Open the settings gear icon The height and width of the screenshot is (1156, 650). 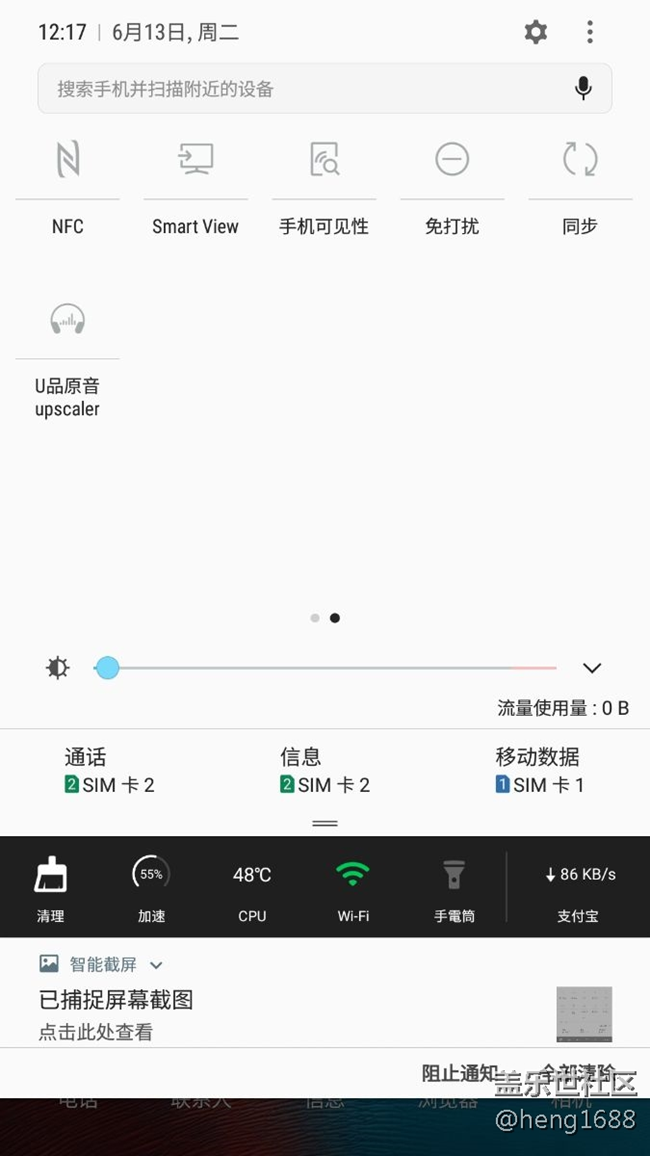[536, 32]
